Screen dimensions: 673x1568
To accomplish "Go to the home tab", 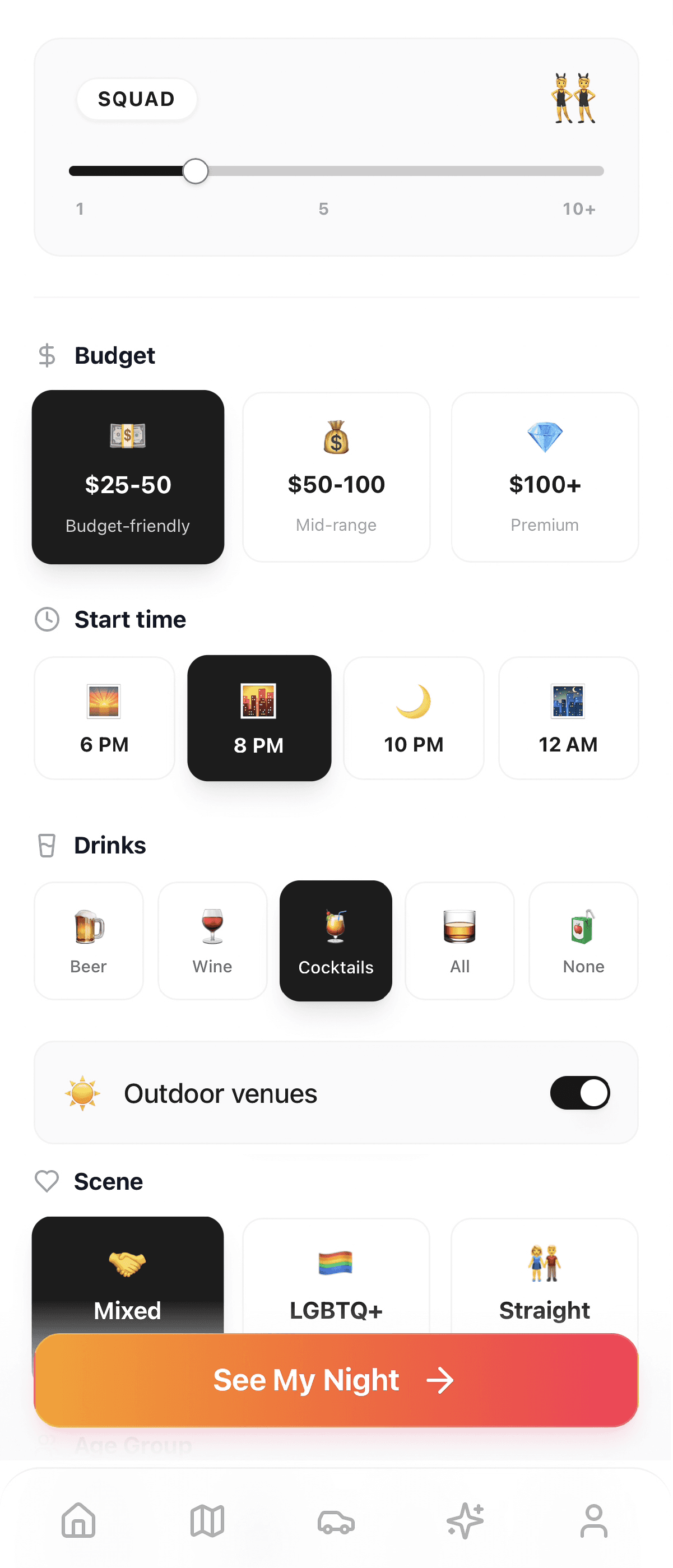I will (x=79, y=1520).
